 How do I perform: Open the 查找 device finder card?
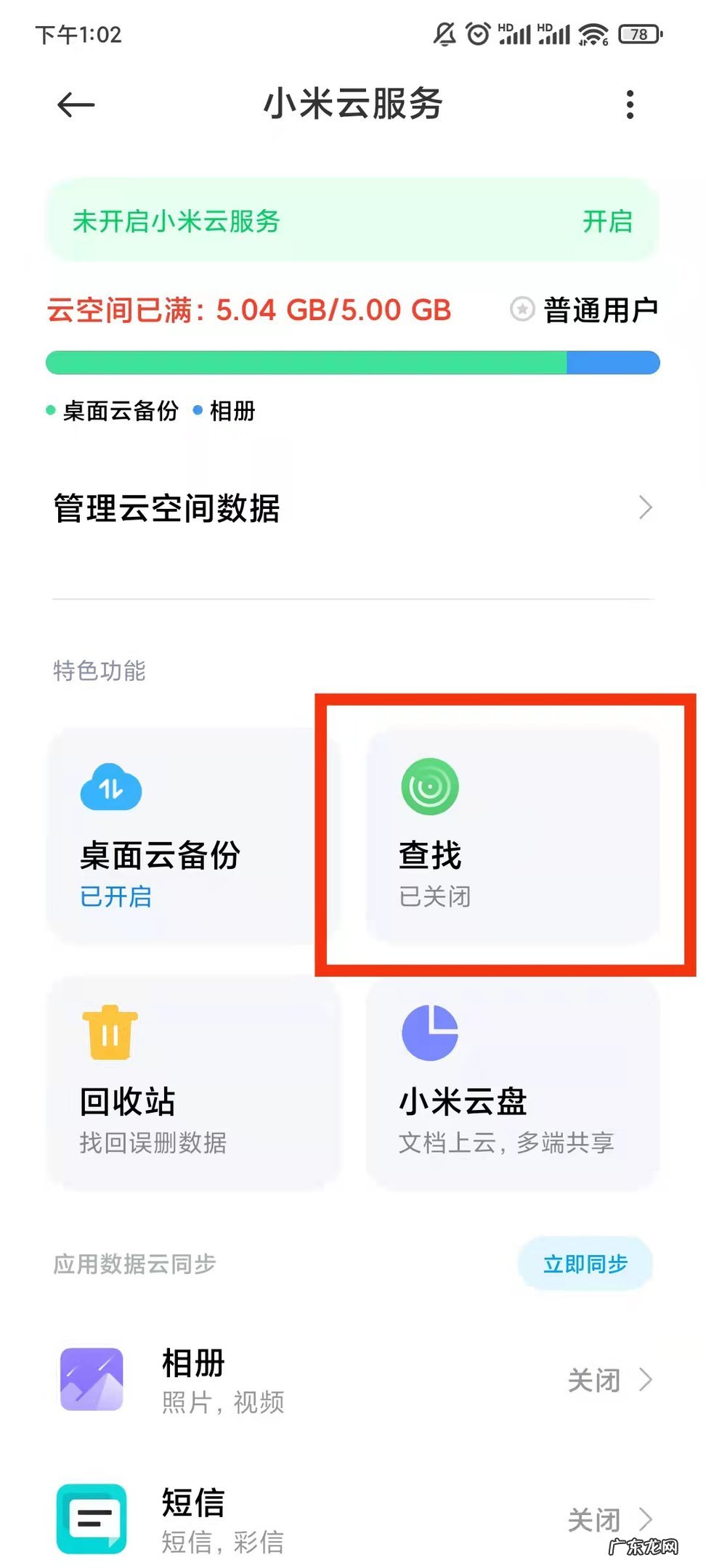point(512,836)
